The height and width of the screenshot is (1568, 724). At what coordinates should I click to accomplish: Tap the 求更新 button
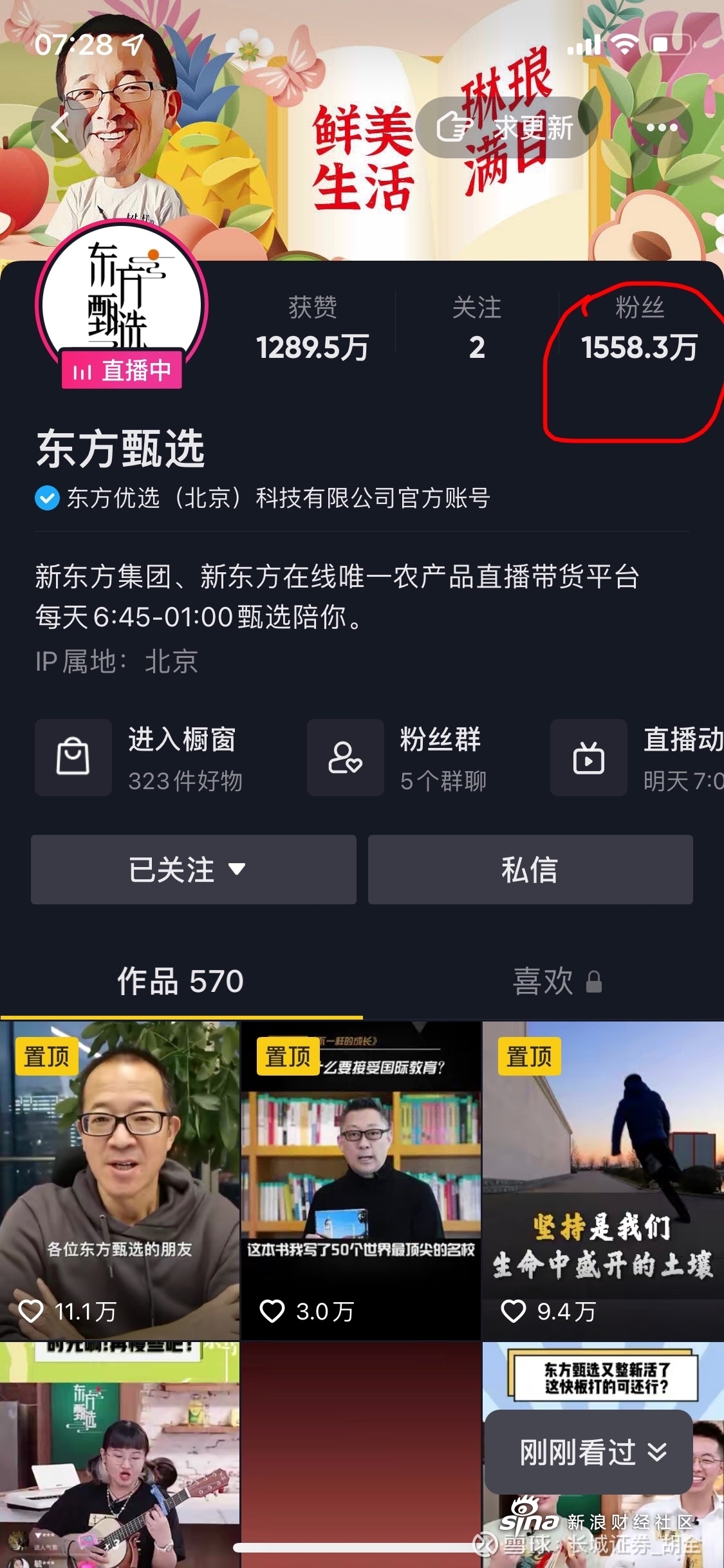506,127
